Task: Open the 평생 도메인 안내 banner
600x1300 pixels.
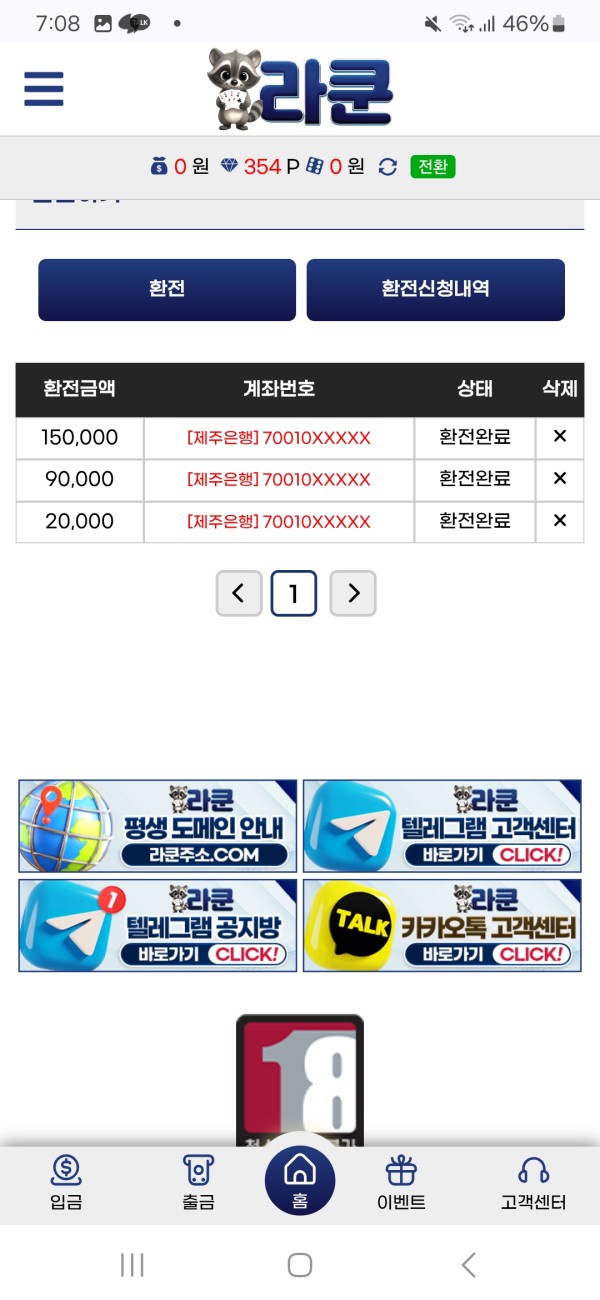Action: point(158,826)
